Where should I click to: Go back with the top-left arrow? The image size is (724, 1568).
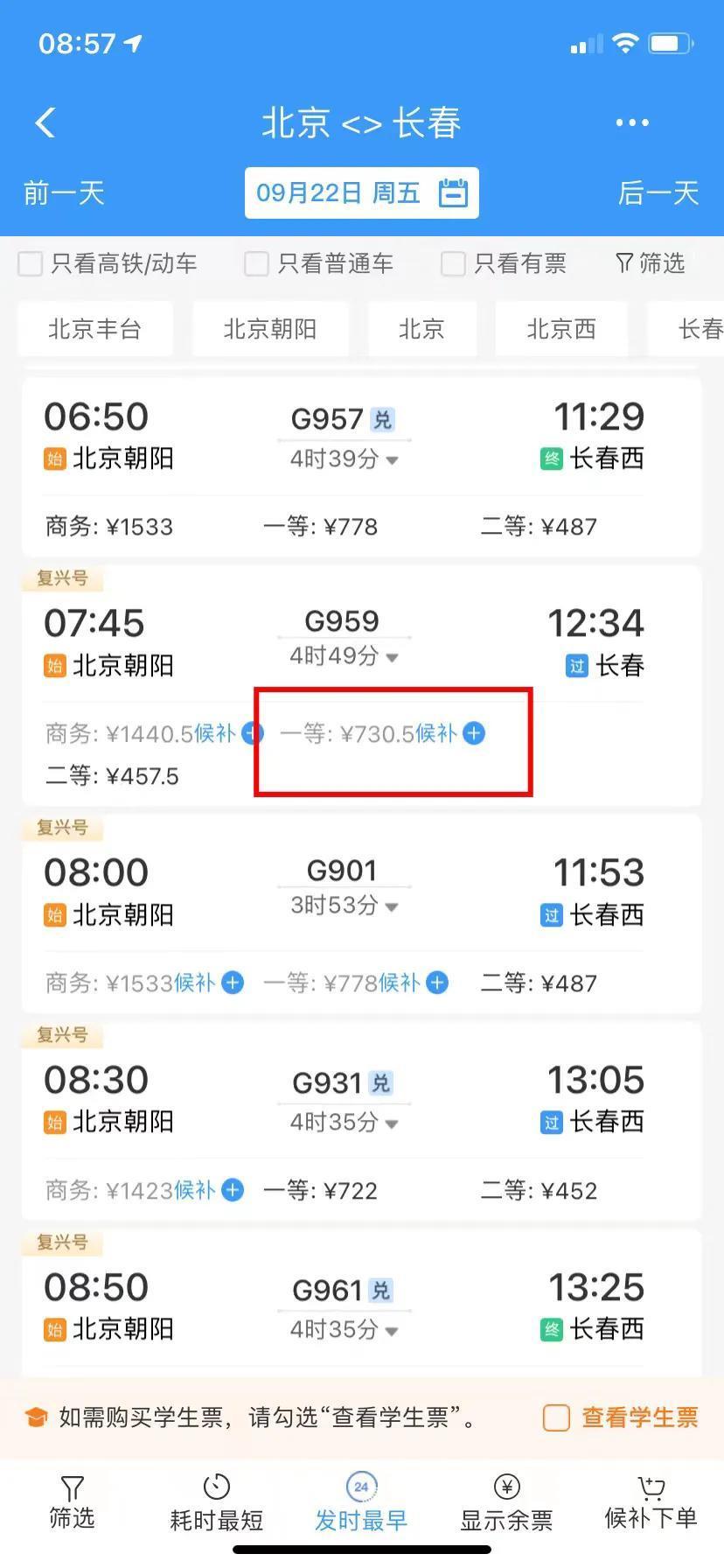pyautogui.click(x=45, y=123)
